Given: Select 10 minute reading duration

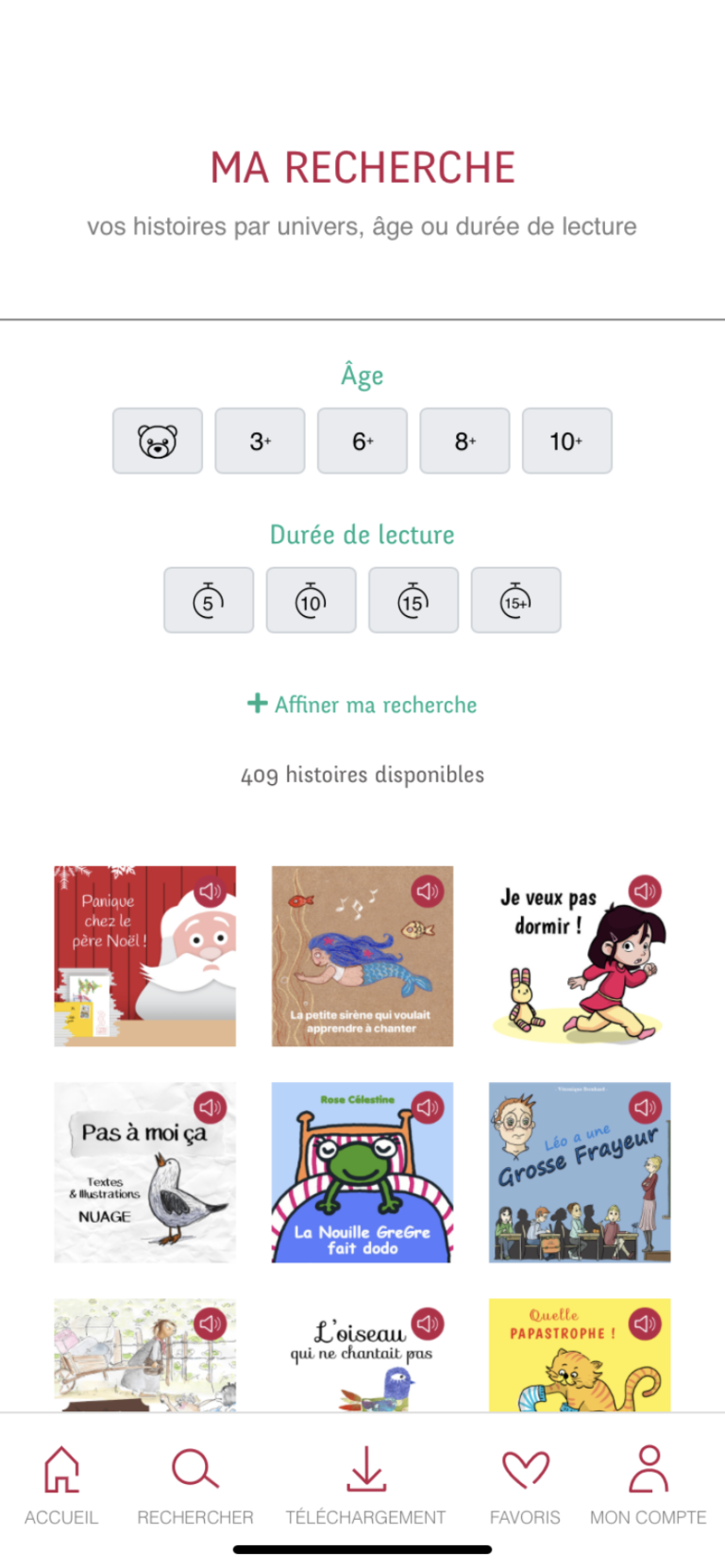Looking at the screenshot, I should click(311, 600).
